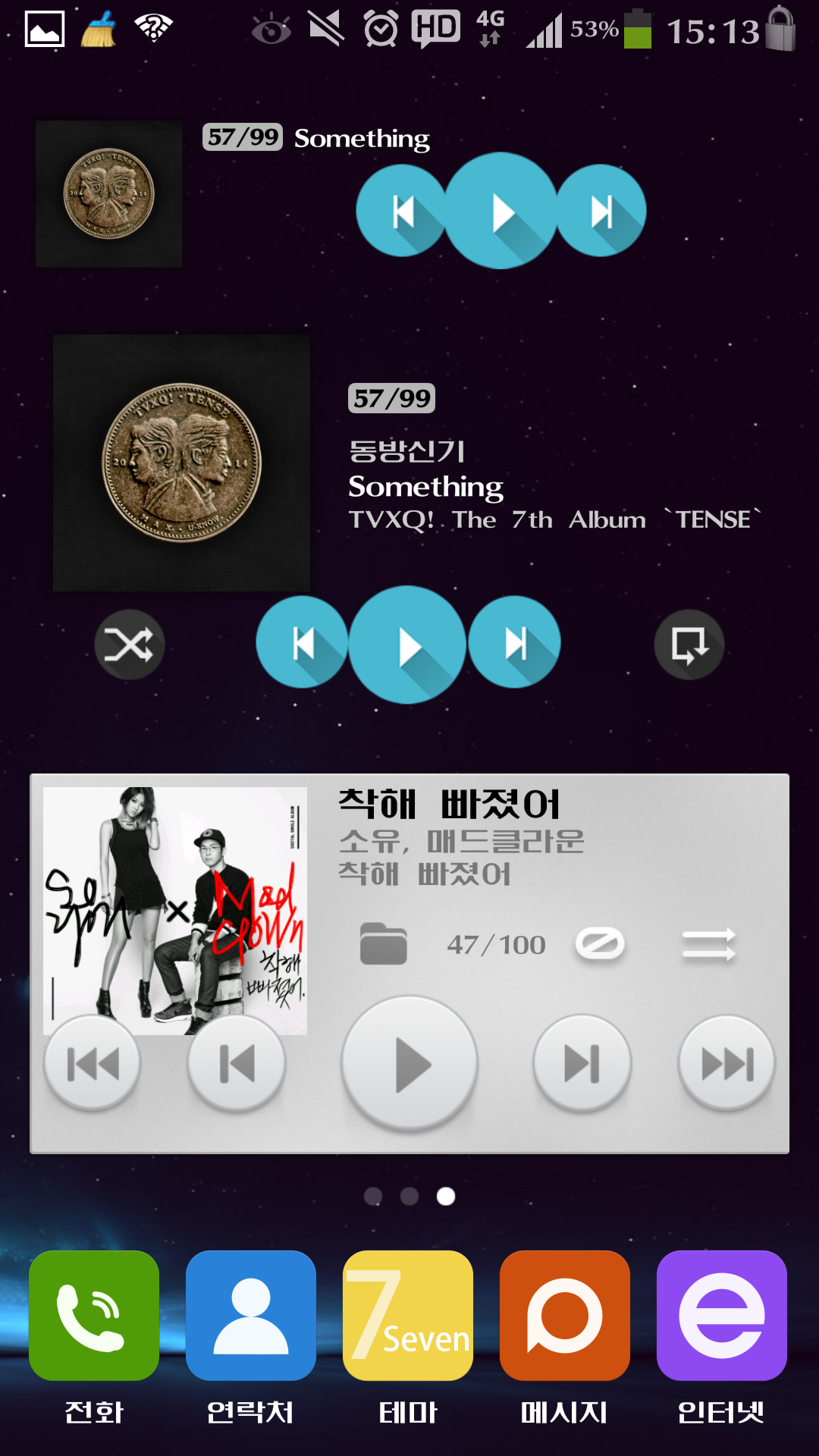This screenshot has height=1456, width=819.
Task: Skip to next track in top small widget
Action: [x=601, y=212]
